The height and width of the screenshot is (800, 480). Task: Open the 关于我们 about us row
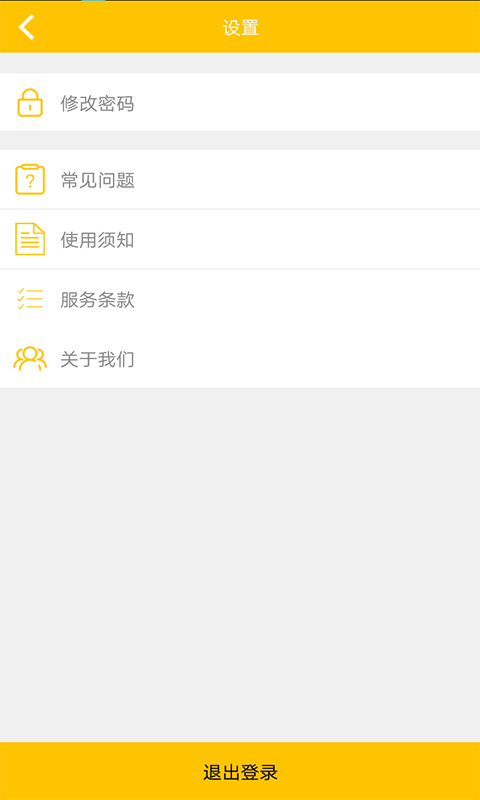coord(240,358)
